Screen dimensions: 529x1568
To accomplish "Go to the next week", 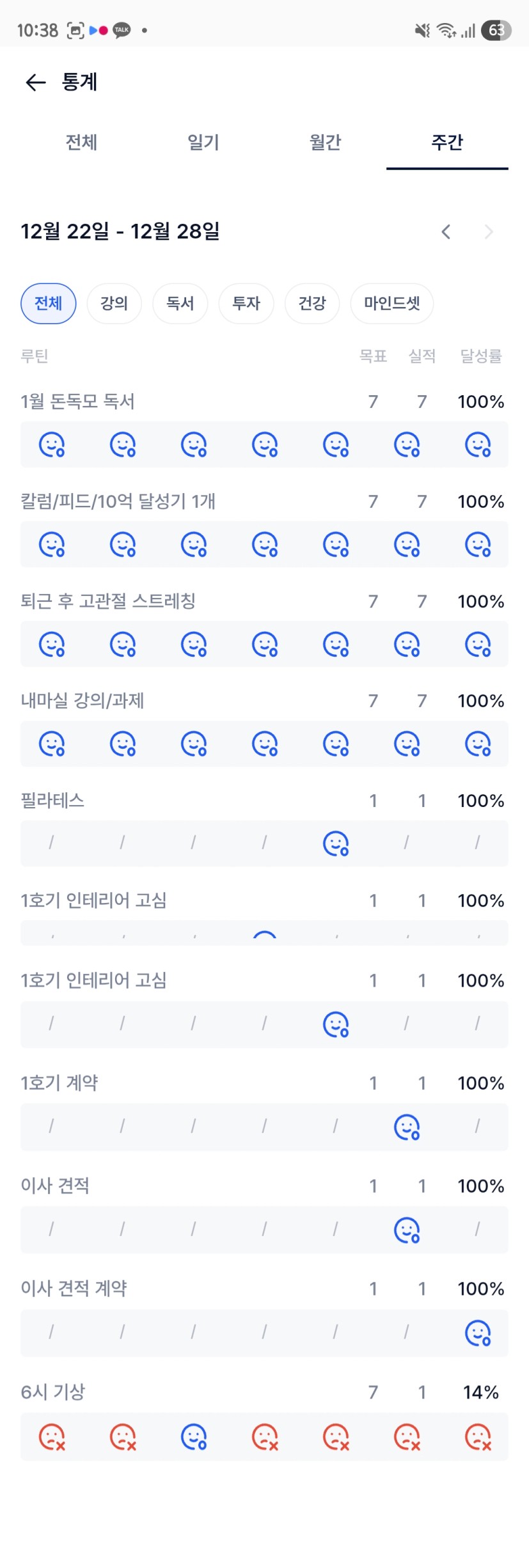I will point(489,231).
